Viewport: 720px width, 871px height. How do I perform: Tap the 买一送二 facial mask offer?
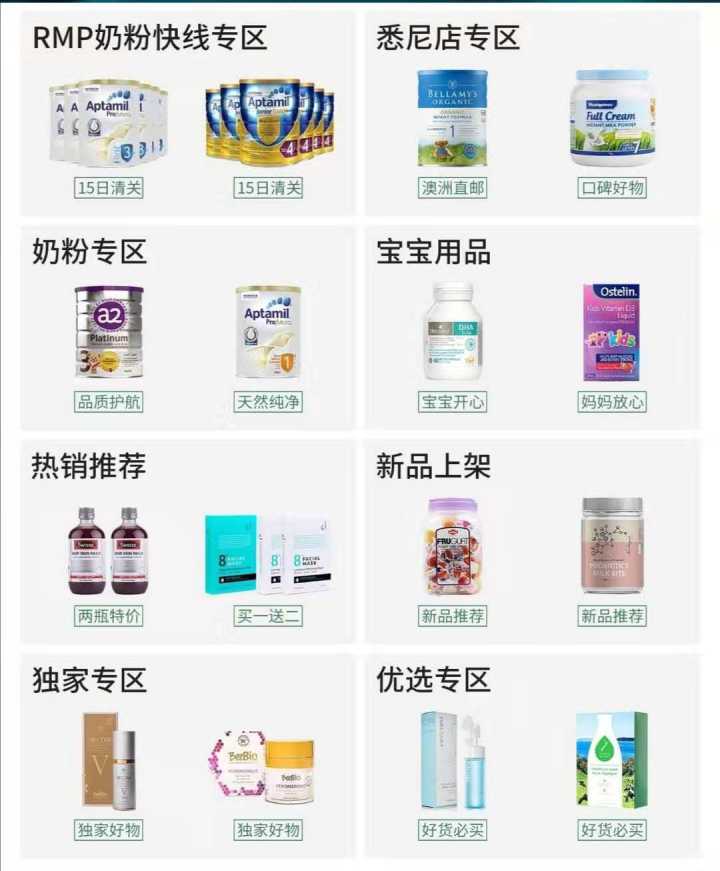pyautogui.click(x=268, y=555)
